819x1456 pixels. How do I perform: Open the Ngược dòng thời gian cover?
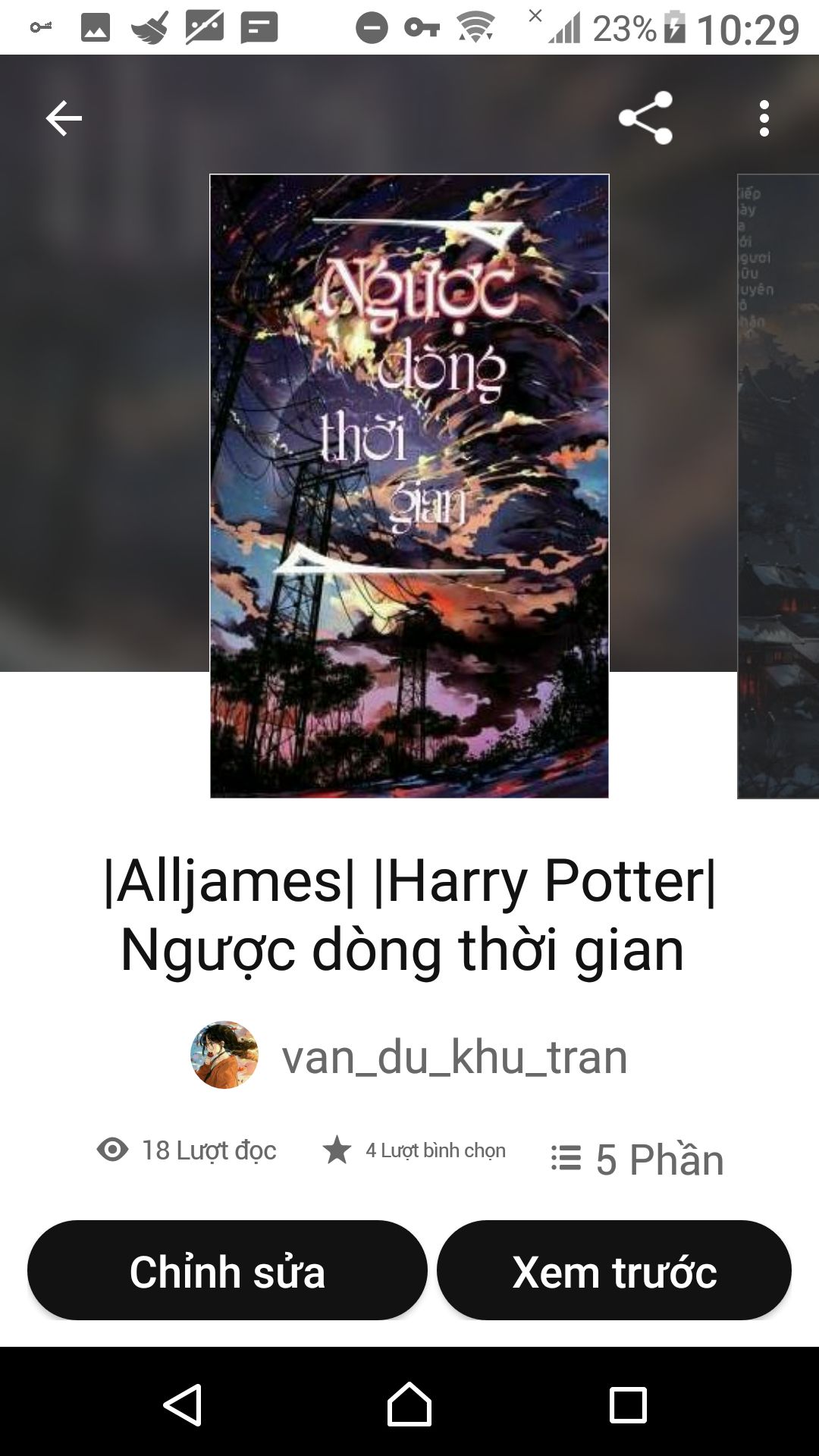(409, 486)
